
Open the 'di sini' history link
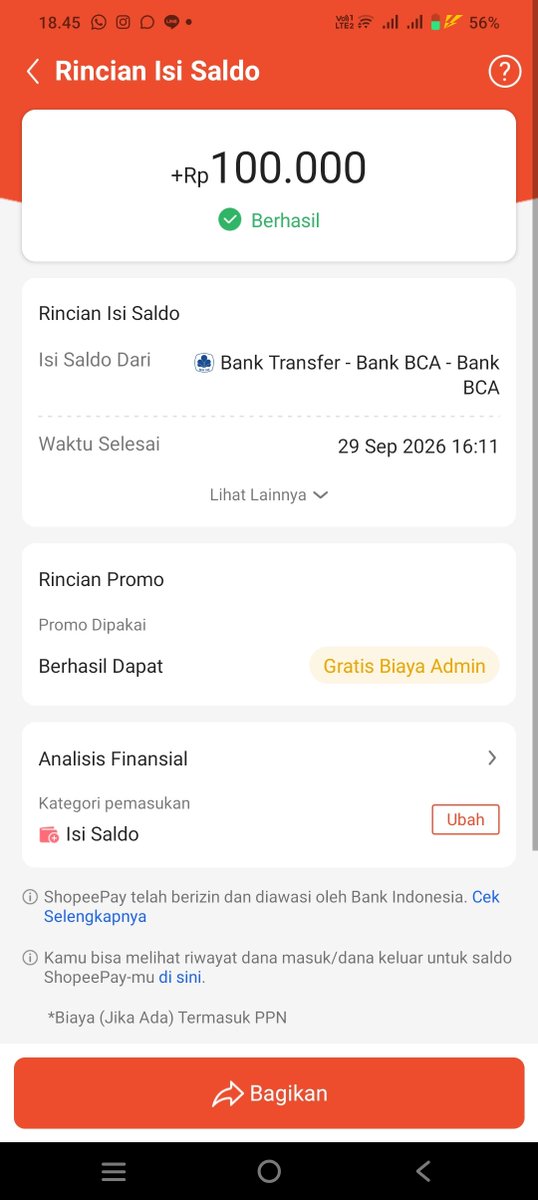point(180,977)
